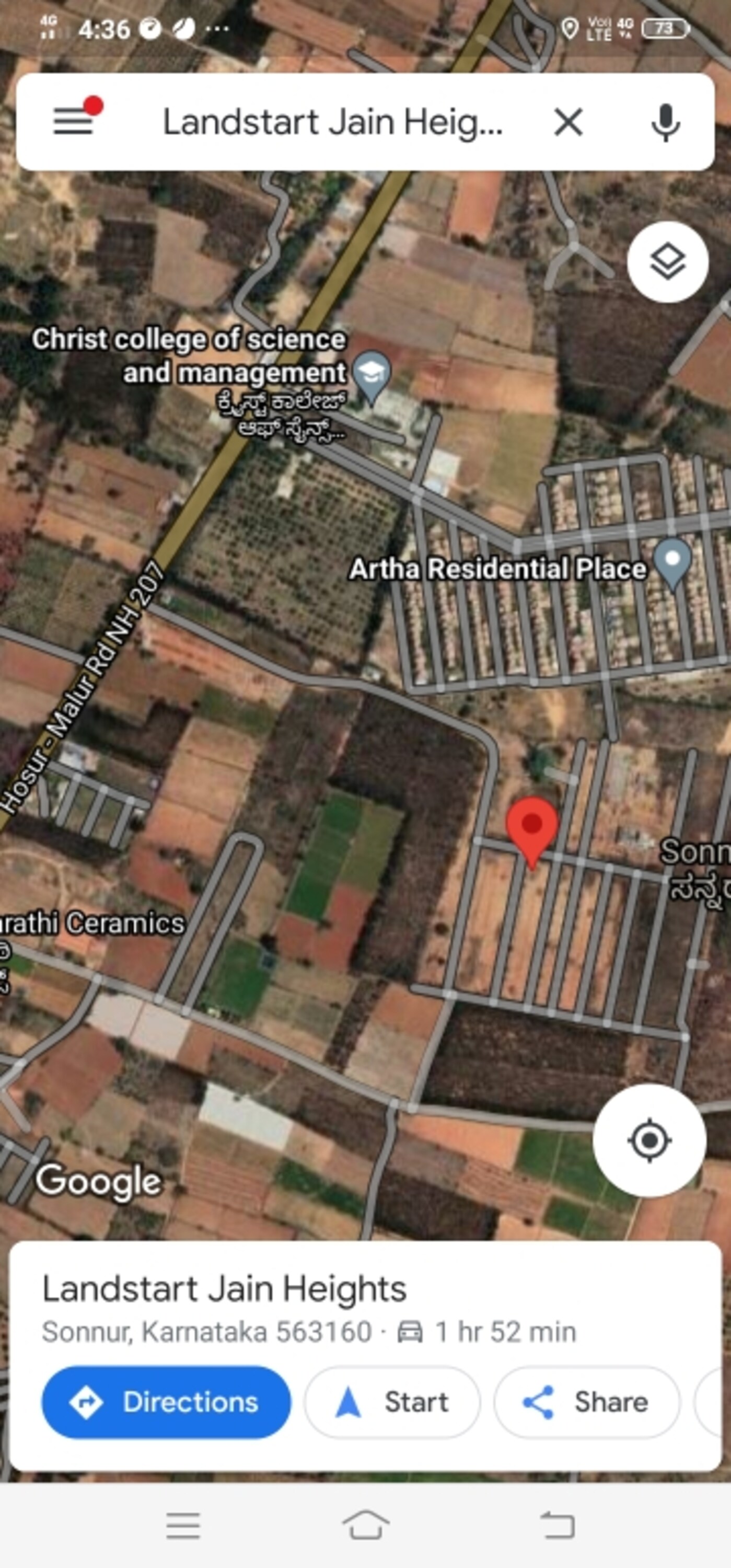Select Christ college of science marker
The image size is (731, 1568).
372,374
